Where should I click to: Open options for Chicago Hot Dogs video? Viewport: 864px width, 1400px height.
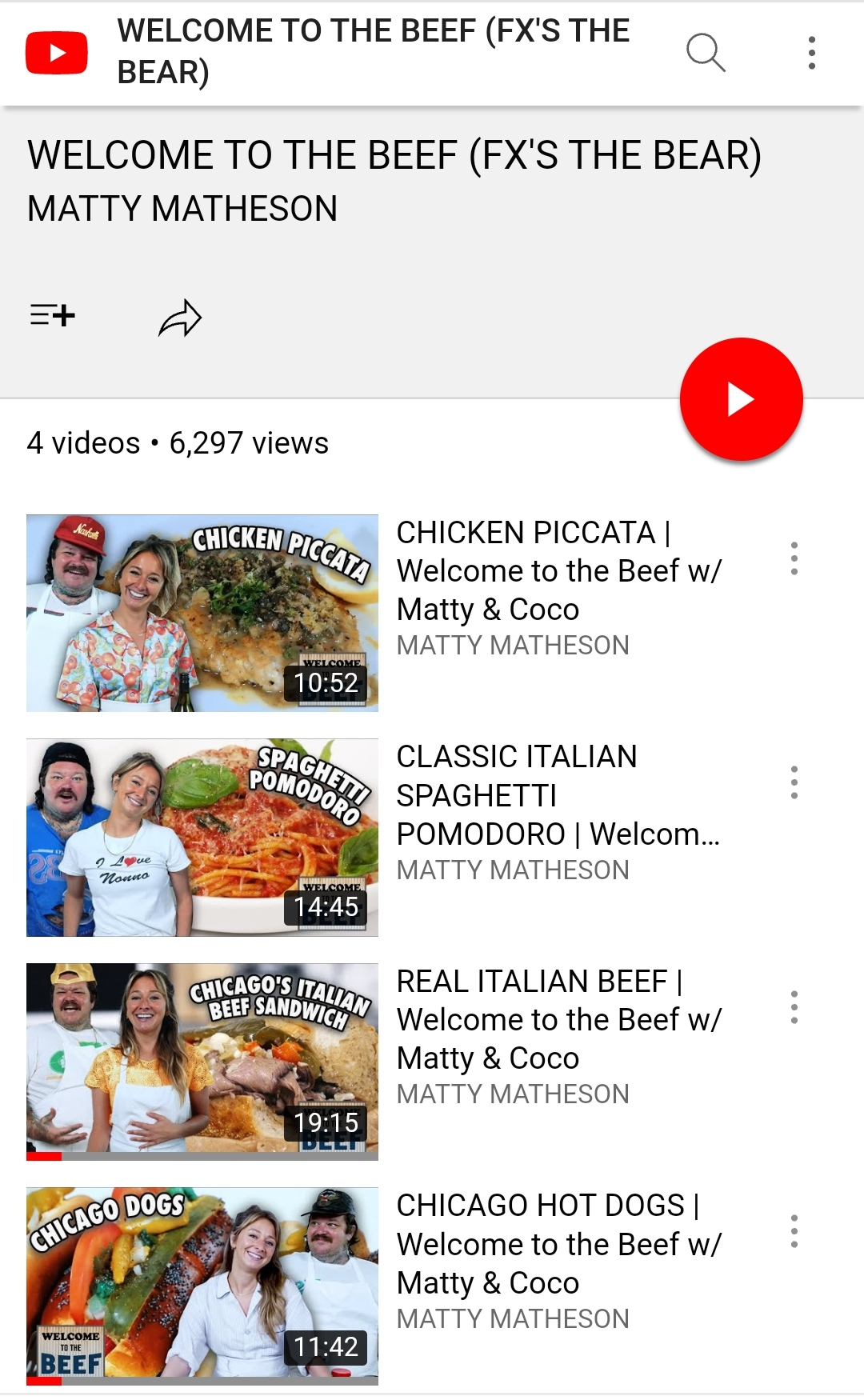794,1231
